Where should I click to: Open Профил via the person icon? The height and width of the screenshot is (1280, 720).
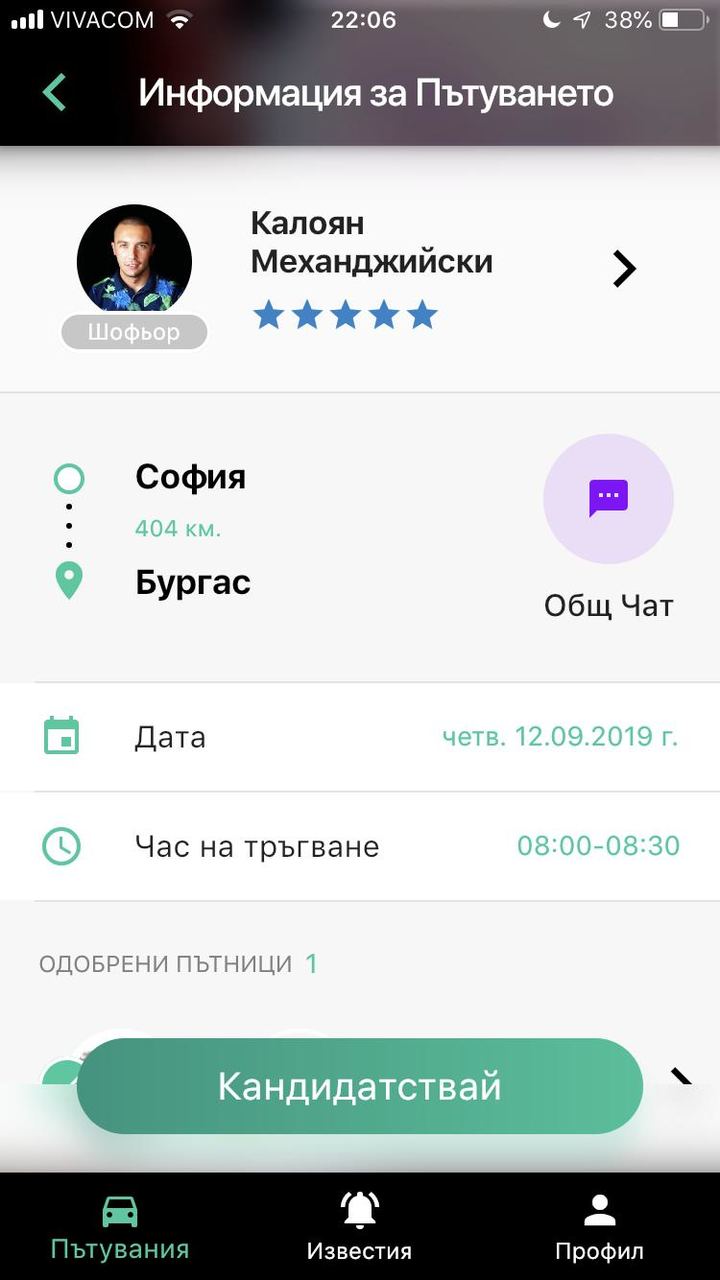click(x=599, y=1207)
